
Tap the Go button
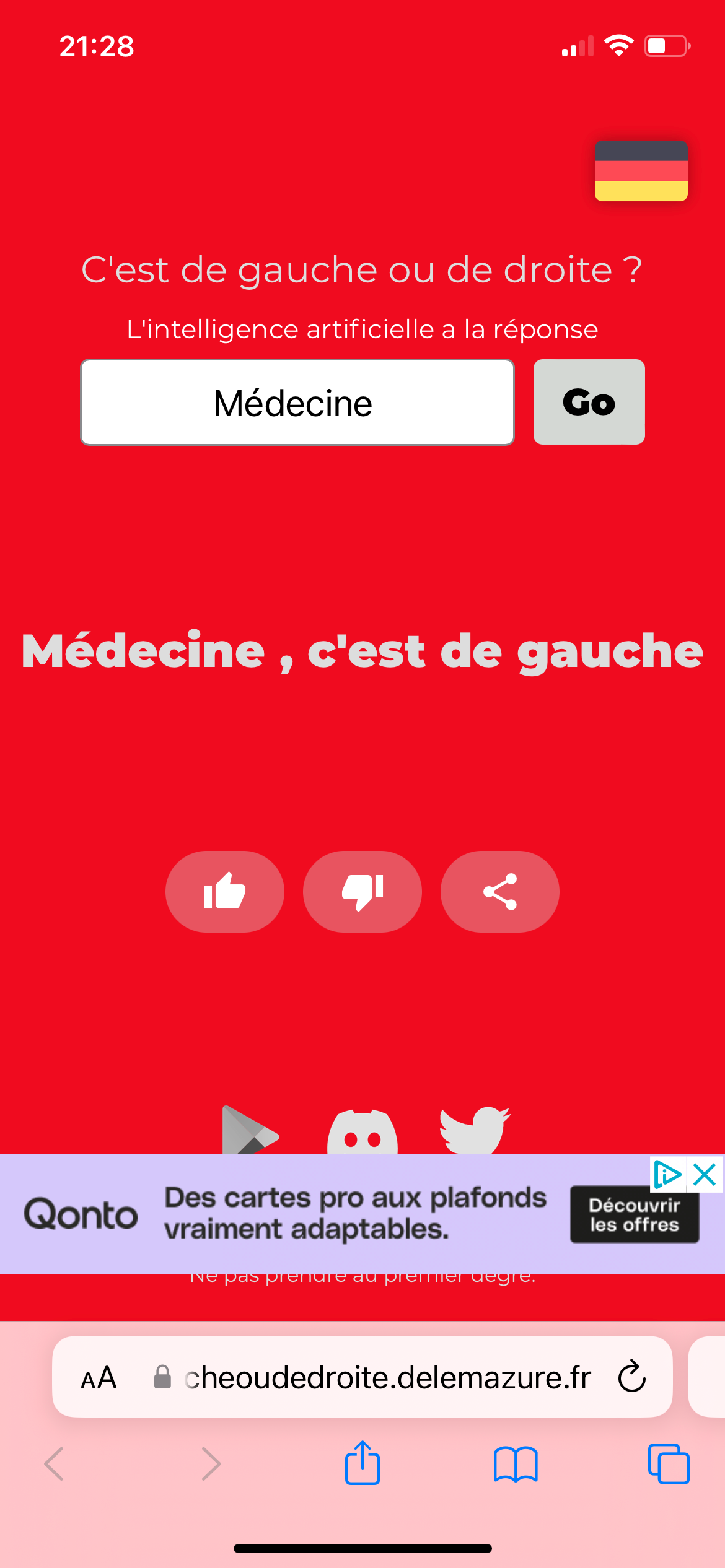(589, 402)
